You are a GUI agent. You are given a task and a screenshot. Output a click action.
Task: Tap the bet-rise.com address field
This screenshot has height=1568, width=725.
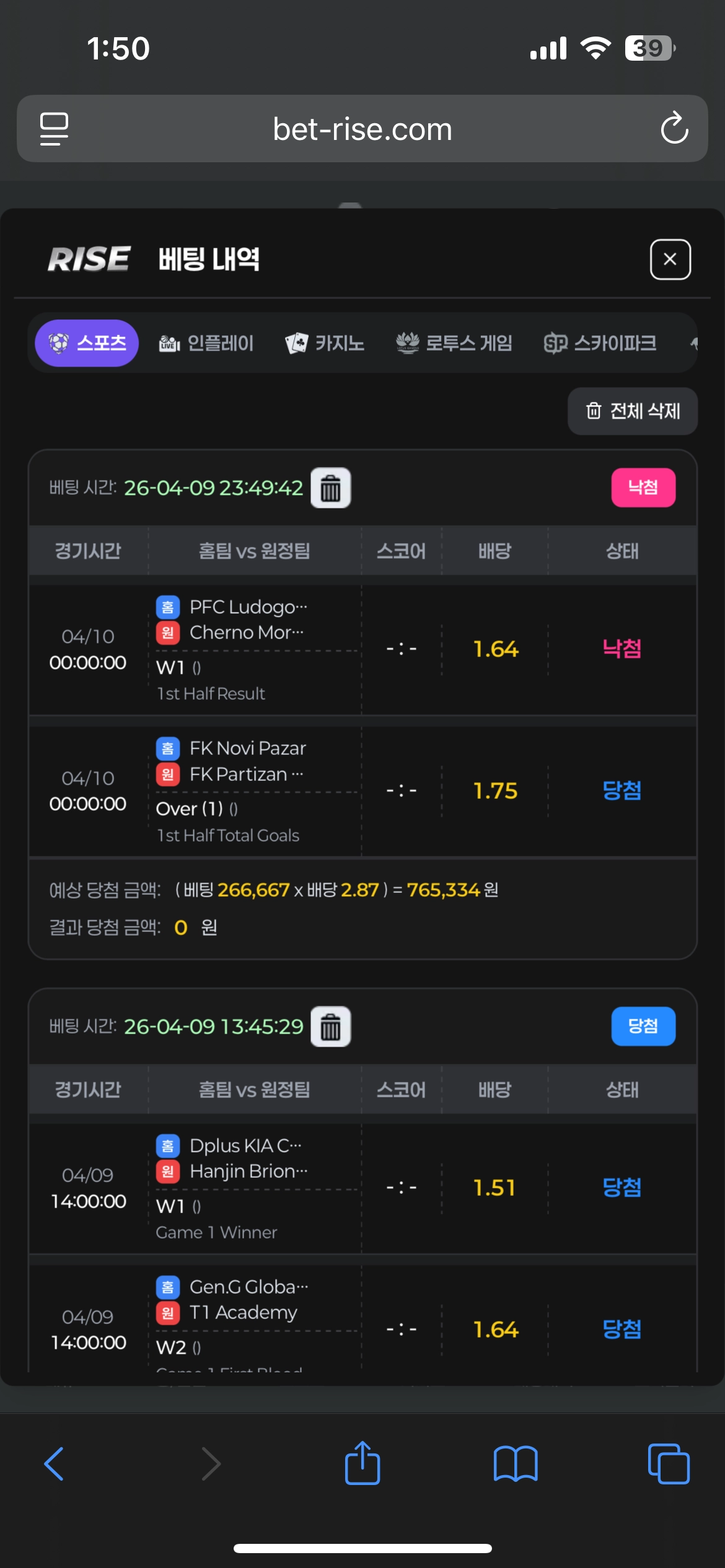tap(362, 129)
